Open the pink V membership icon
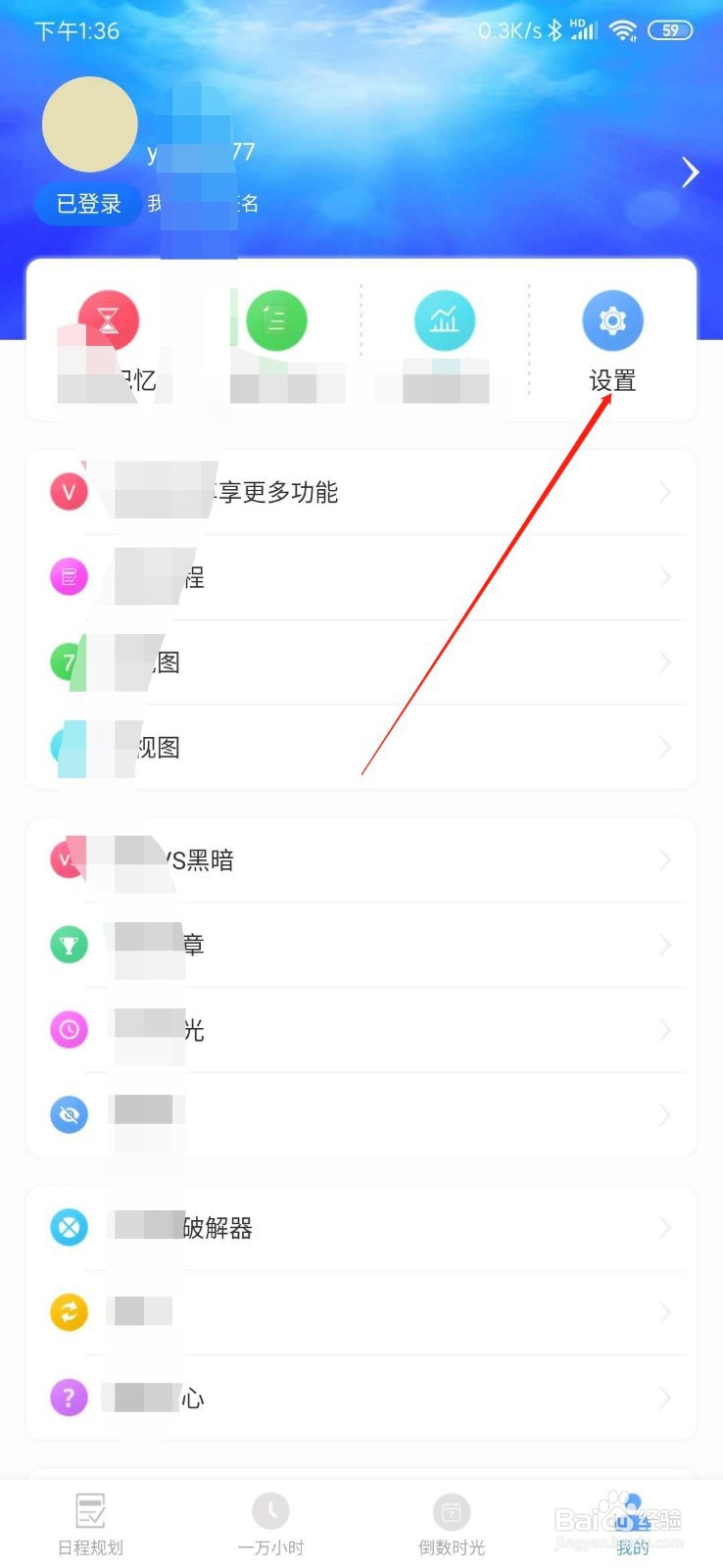Viewport: 723px width, 1568px height. (68, 492)
